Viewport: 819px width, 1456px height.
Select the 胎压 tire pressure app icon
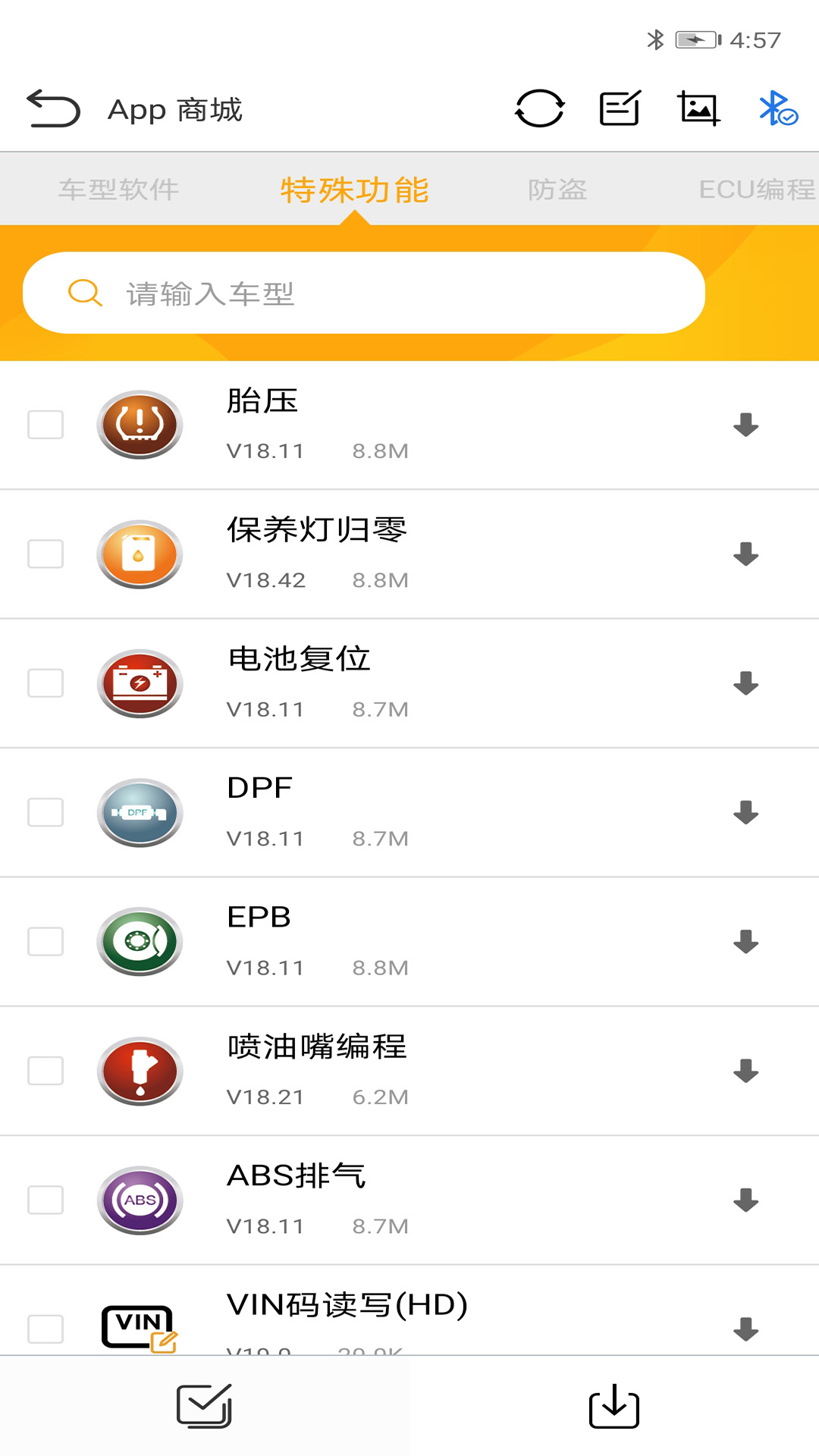click(x=140, y=425)
